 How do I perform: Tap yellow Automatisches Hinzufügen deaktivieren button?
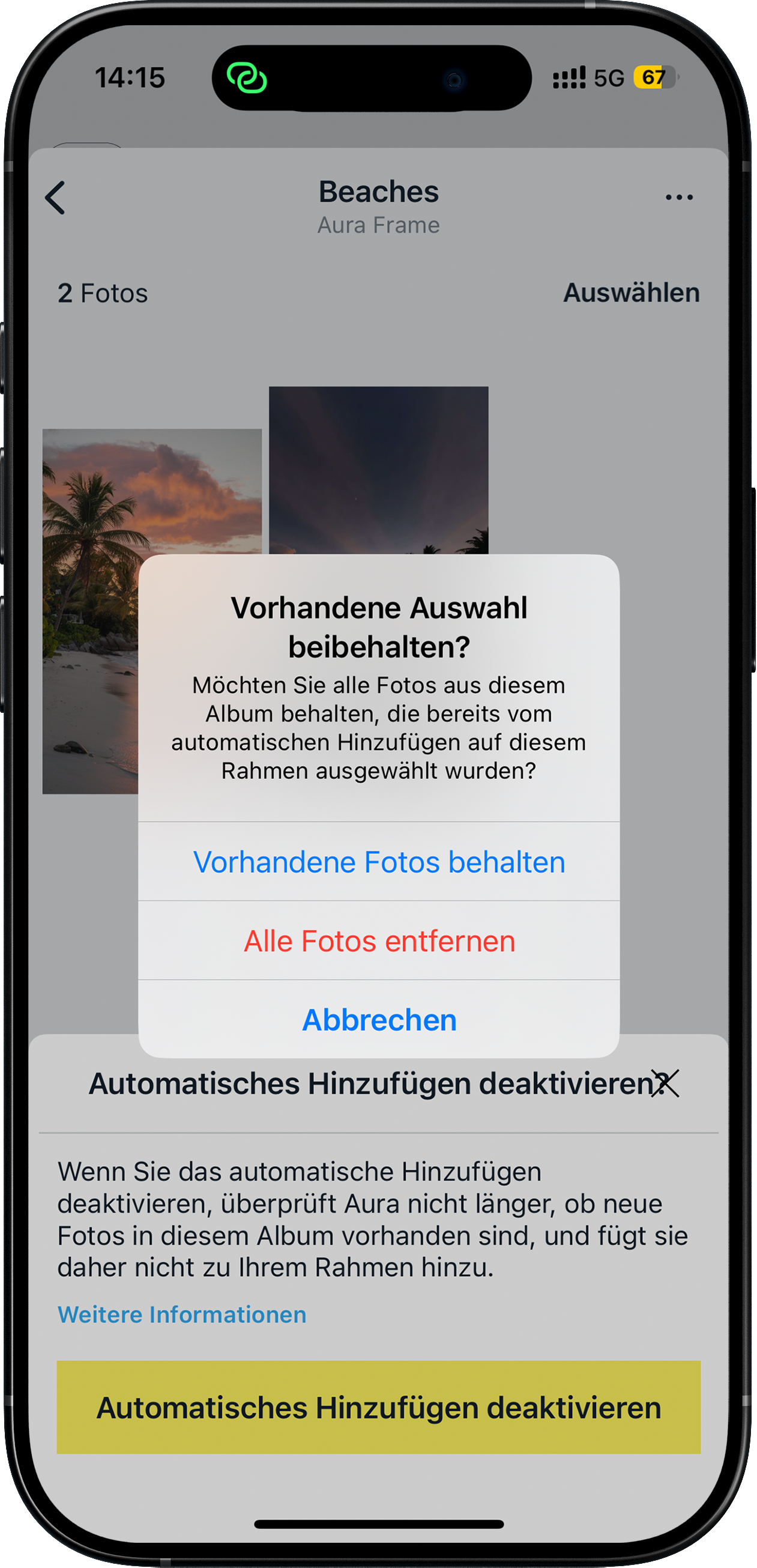click(x=378, y=1407)
